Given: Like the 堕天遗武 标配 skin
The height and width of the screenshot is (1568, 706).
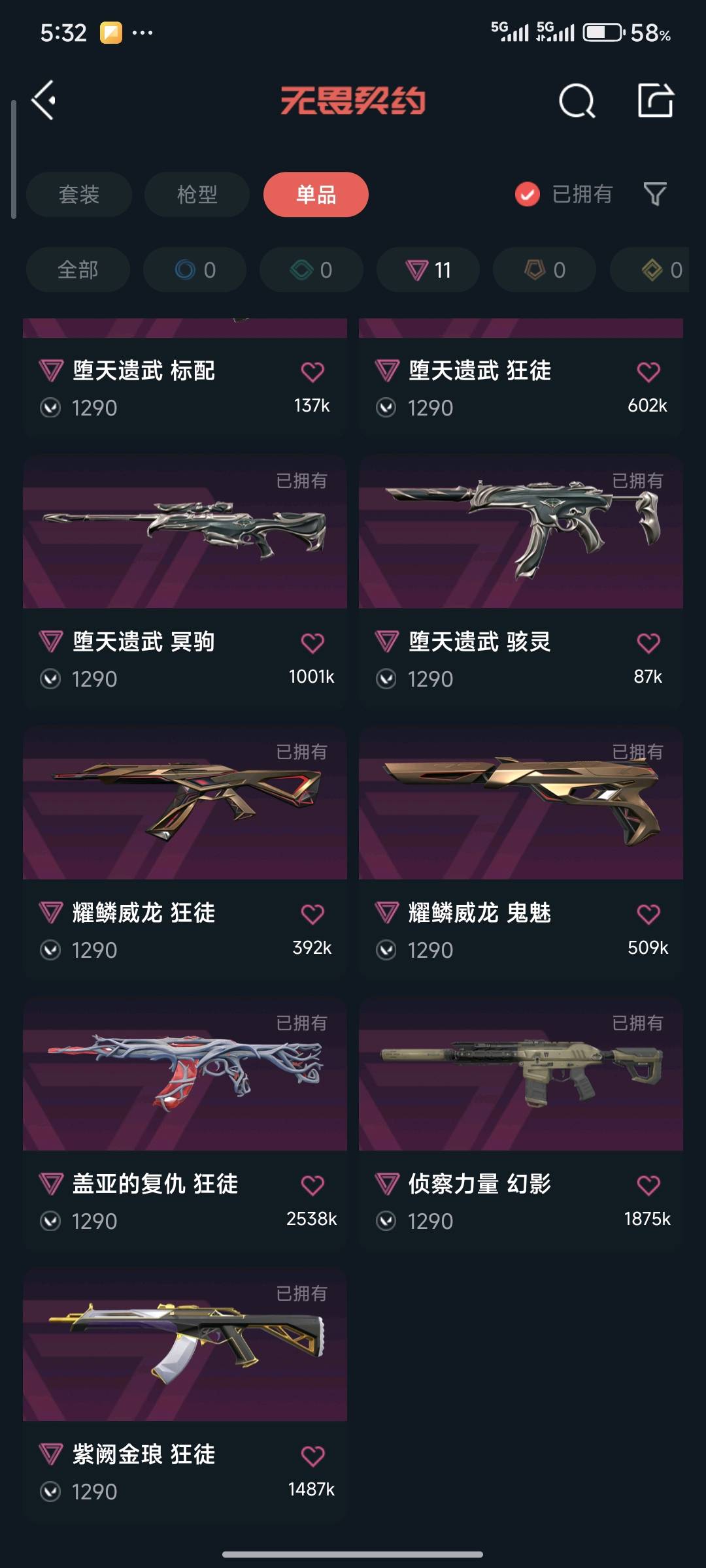Looking at the screenshot, I should pos(312,372).
